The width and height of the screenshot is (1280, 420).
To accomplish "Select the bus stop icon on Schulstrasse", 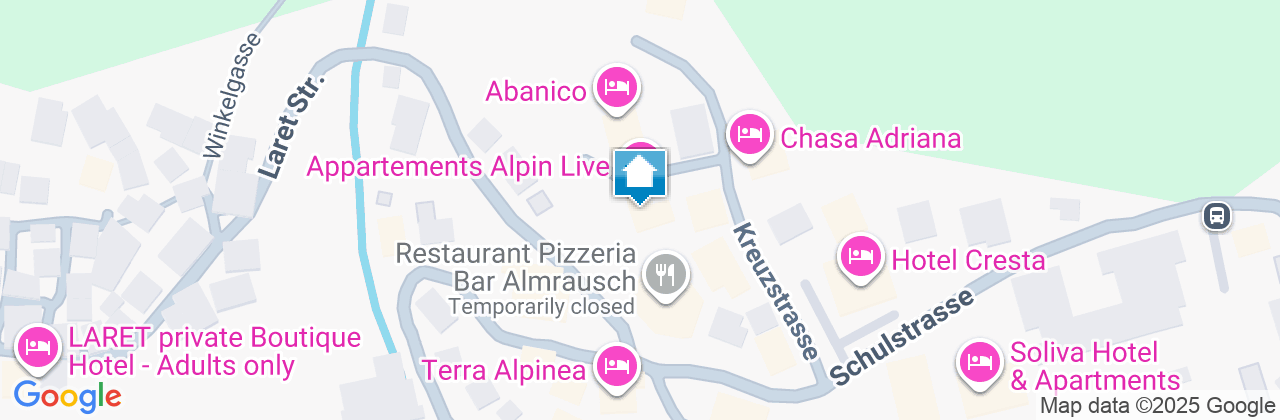I will coord(1217,214).
